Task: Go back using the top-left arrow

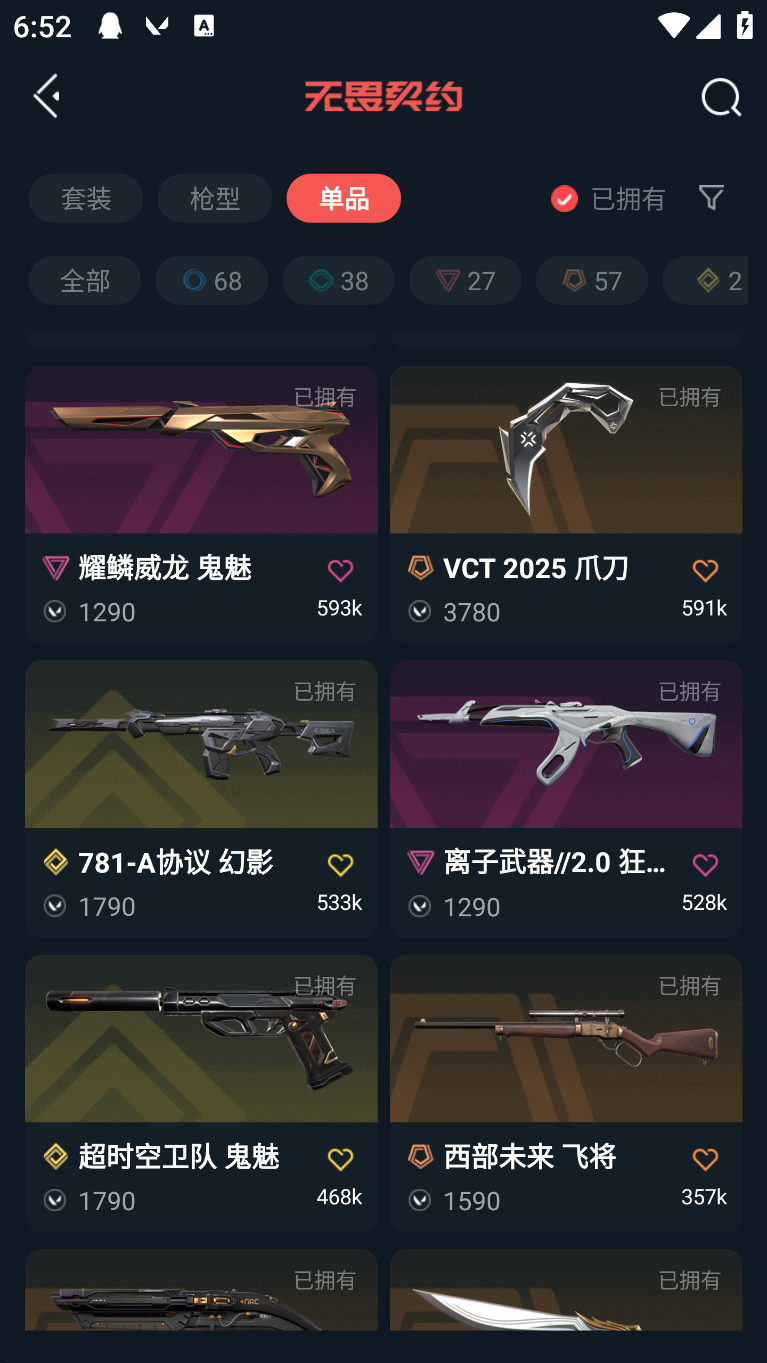Action: point(47,96)
